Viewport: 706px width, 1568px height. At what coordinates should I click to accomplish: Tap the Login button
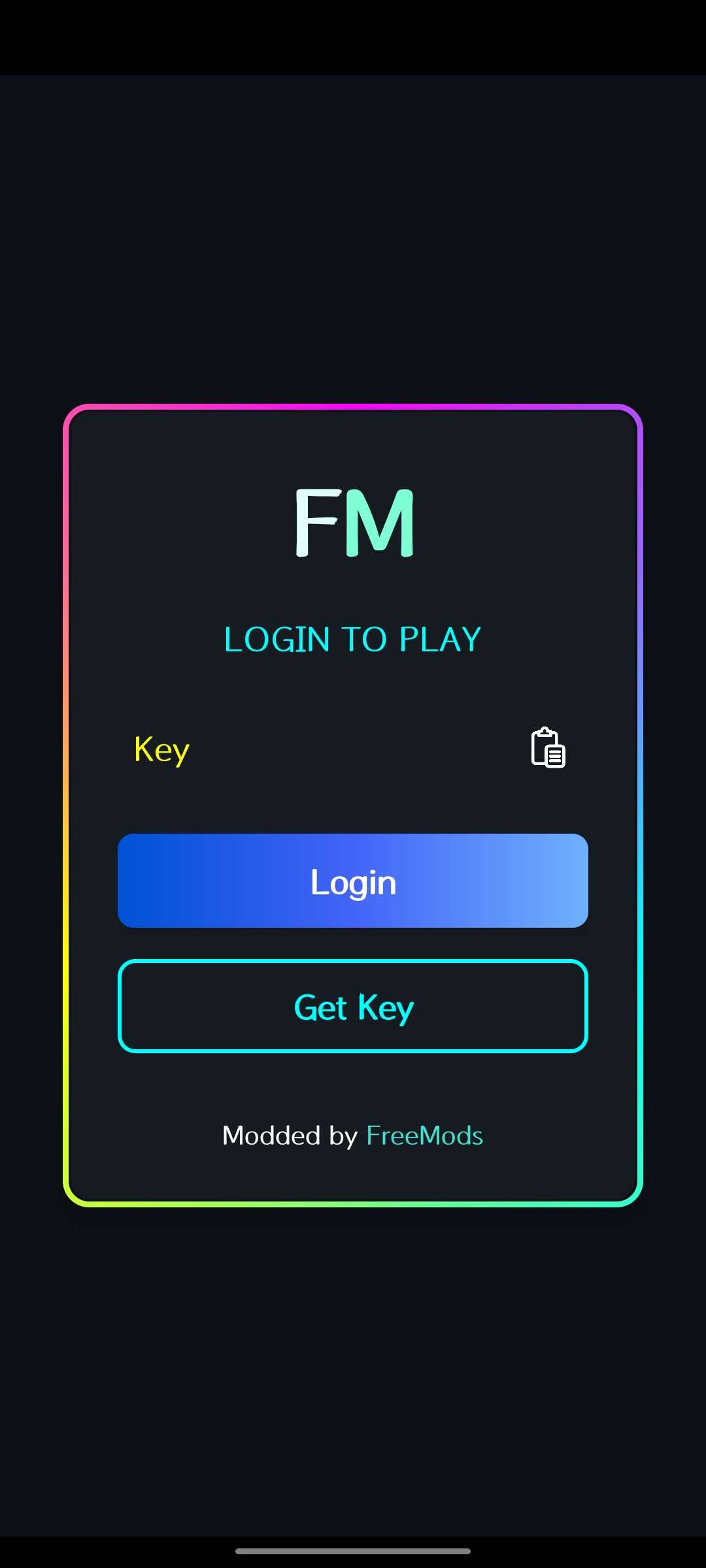(353, 881)
